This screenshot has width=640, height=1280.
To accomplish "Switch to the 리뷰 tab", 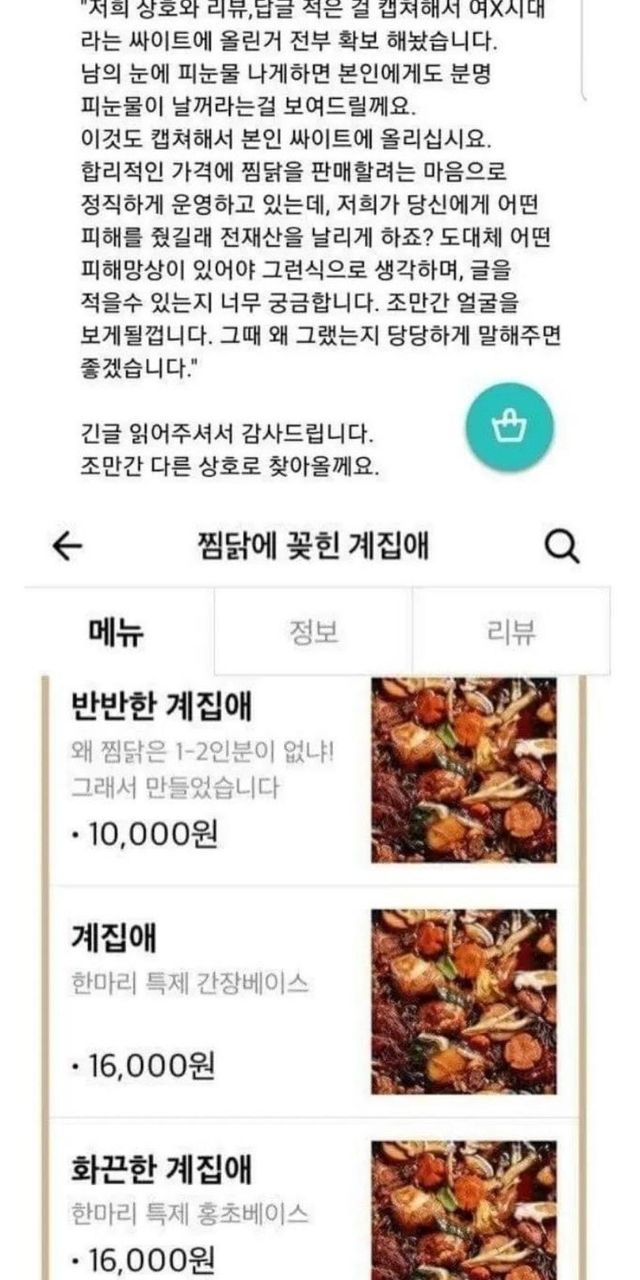I will click(512, 632).
